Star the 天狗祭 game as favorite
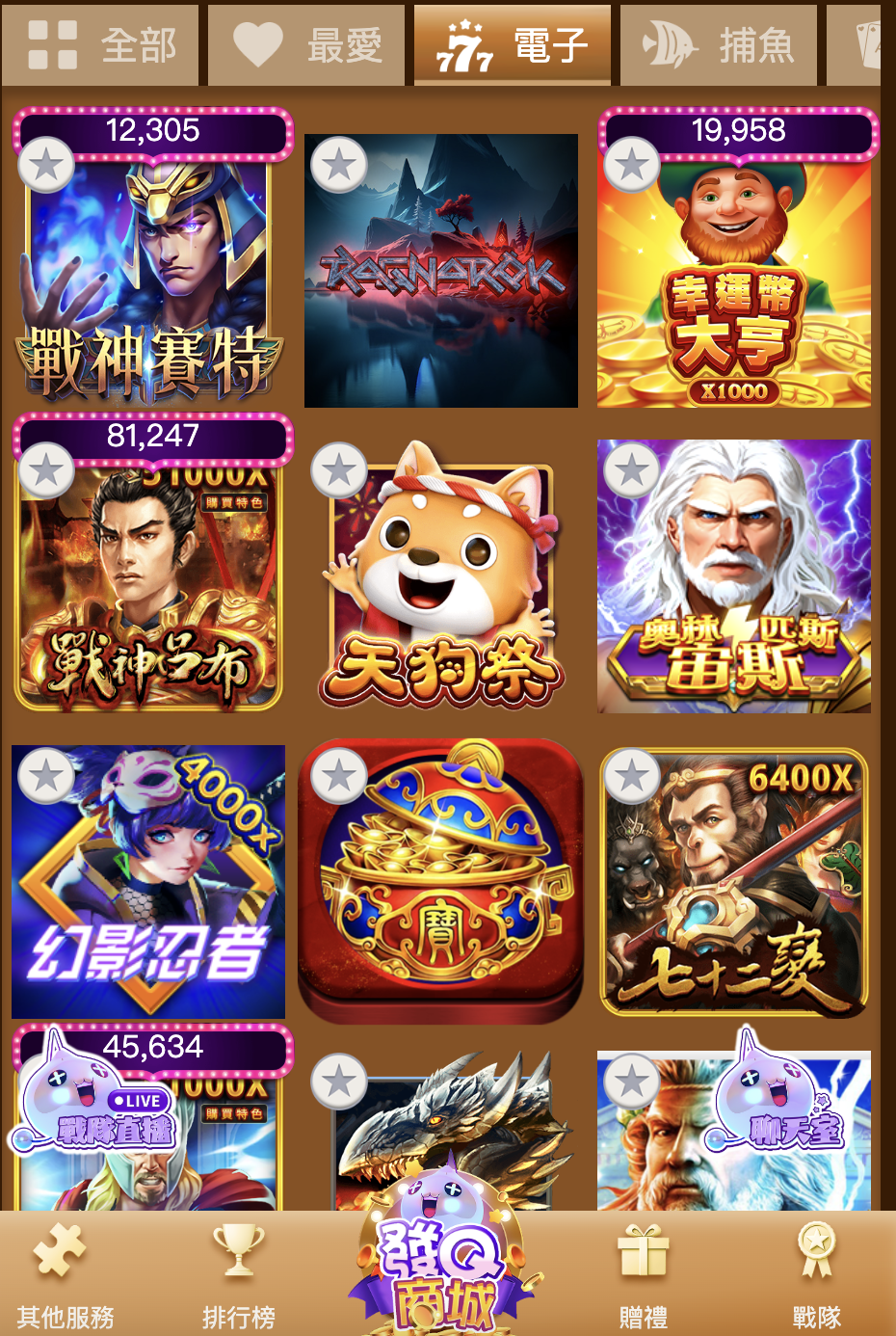 [x=338, y=470]
